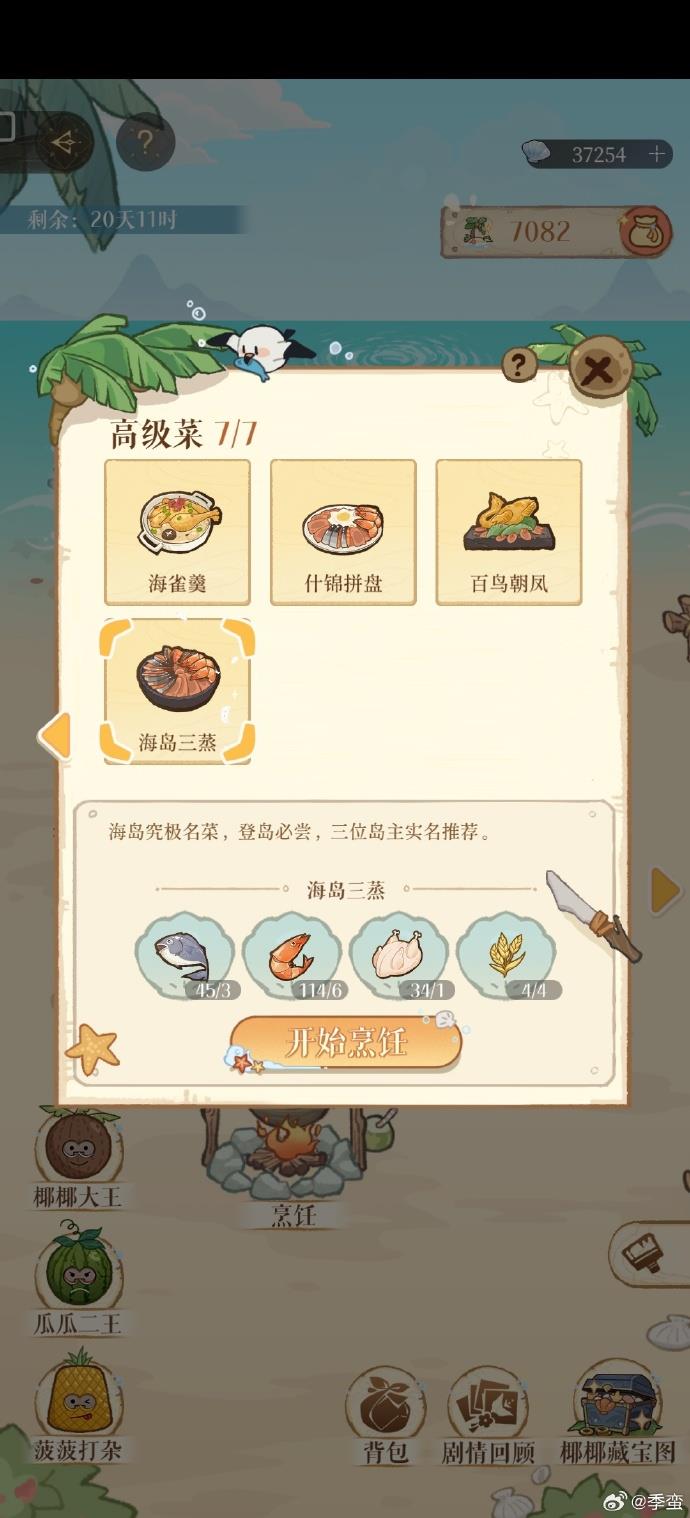The height and width of the screenshot is (1518, 690).
Task: Add more shells with the plus icon
Action: coord(657,154)
